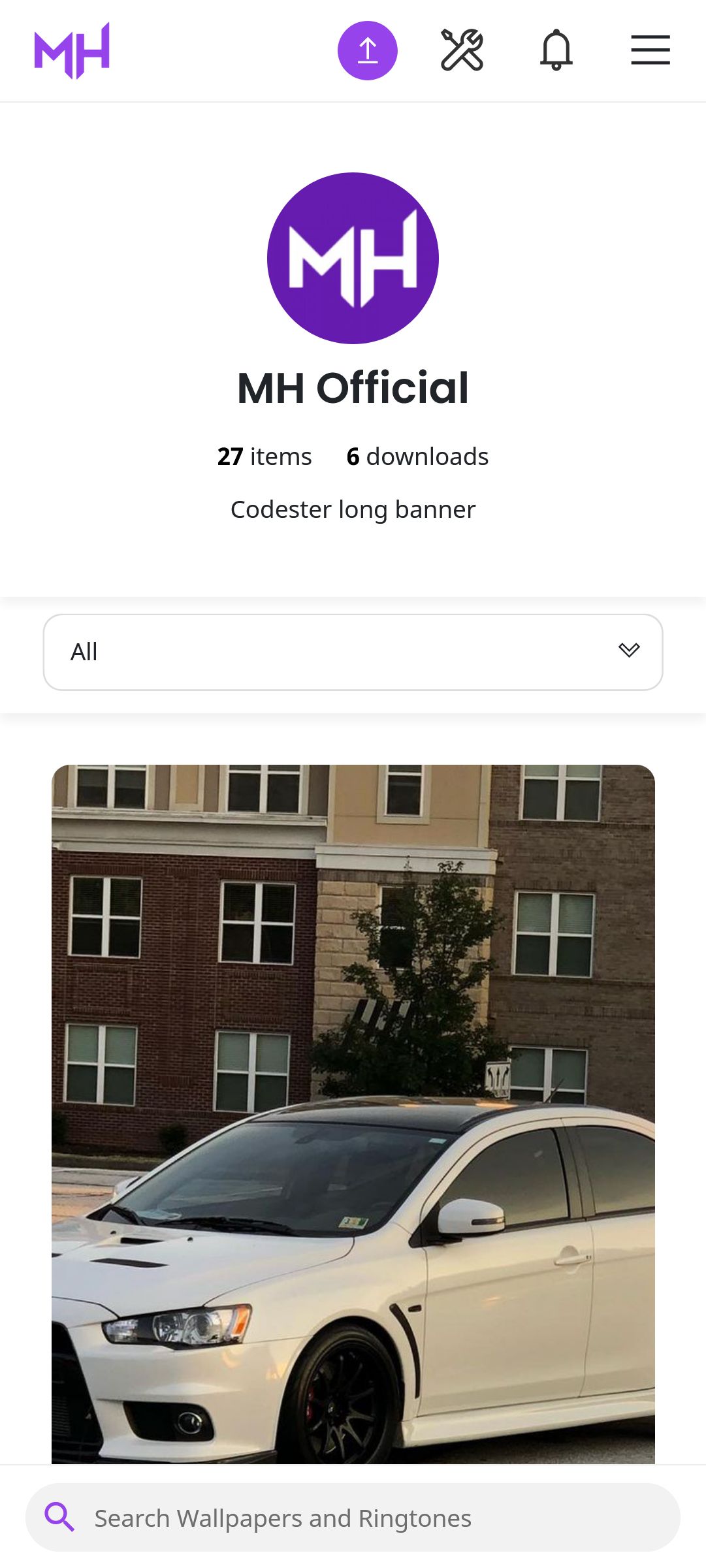Open the tools icon in header

pyautogui.click(x=462, y=50)
